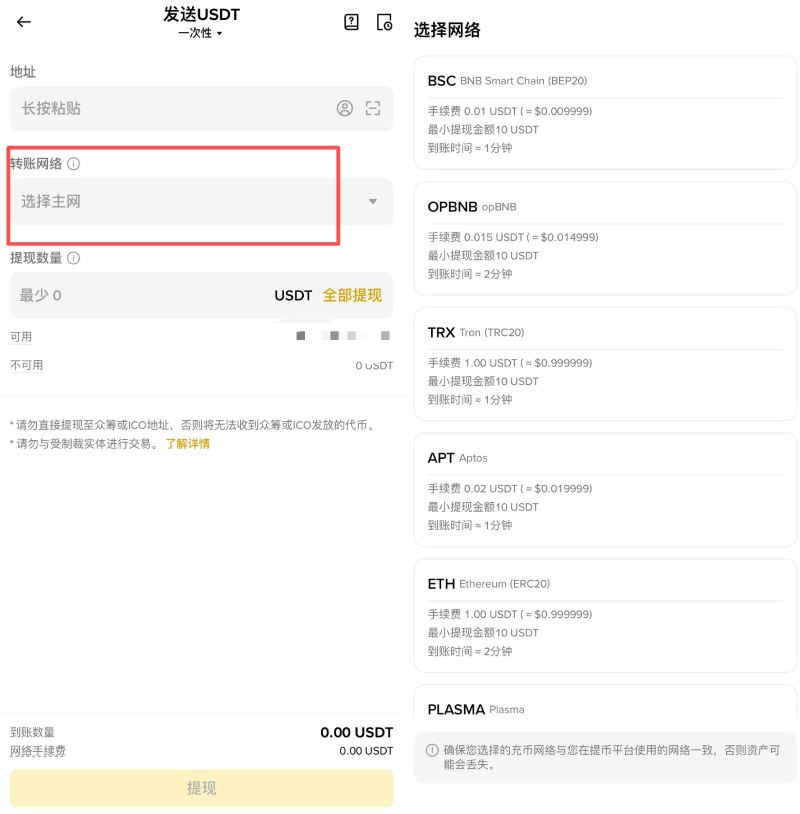This screenshot has height=814, width=800.
Task: Open the 一次性 dropdown under the title
Action: (201, 33)
